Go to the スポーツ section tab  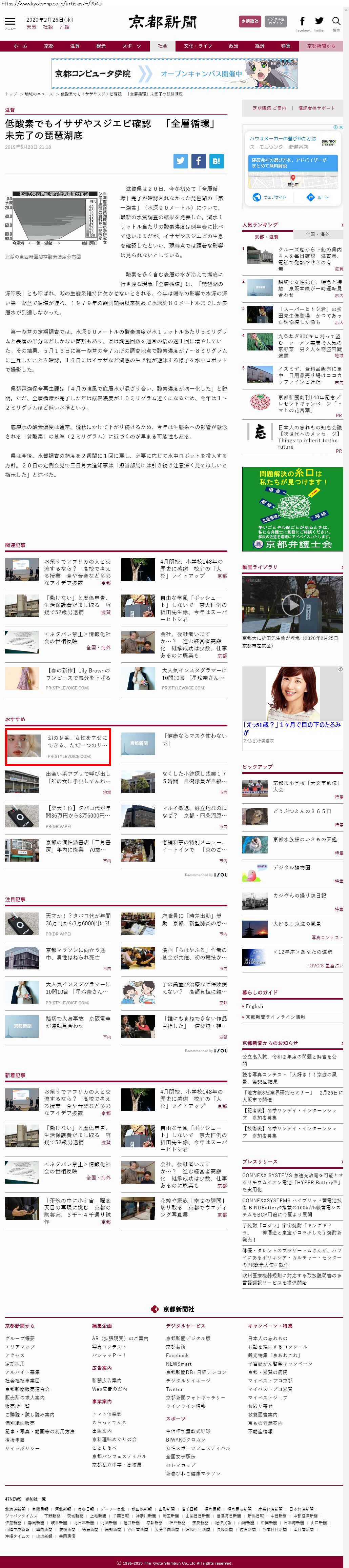[x=131, y=46]
